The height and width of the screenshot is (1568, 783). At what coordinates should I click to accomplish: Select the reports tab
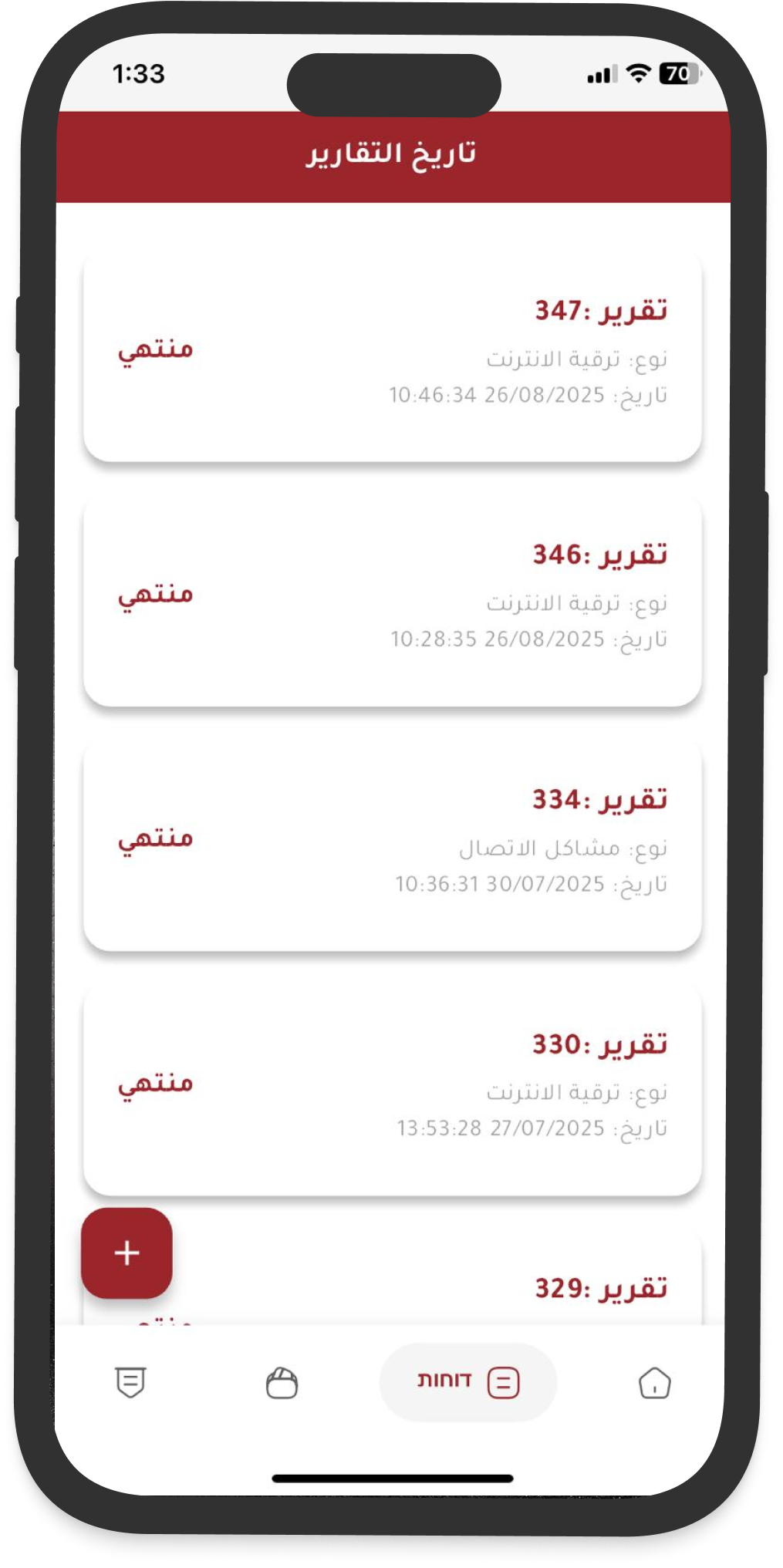point(467,1382)
